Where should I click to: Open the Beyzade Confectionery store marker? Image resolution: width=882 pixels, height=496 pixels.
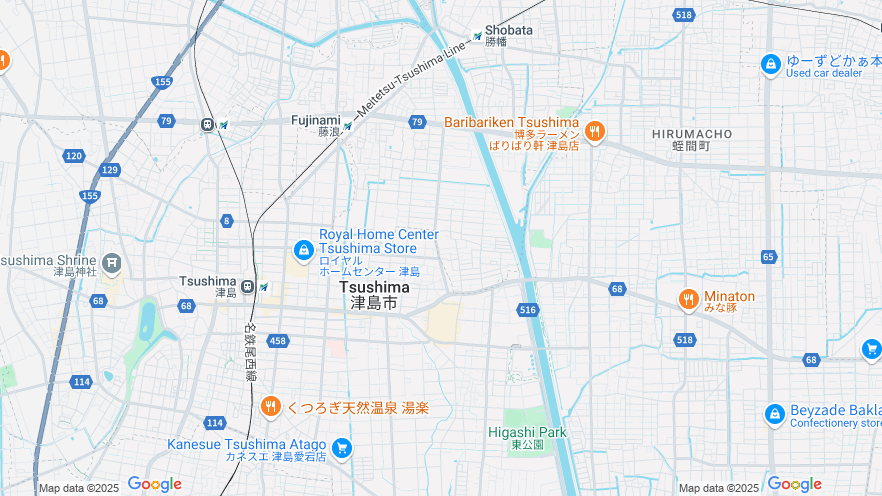pyautogui.click(x=774, y=414)
